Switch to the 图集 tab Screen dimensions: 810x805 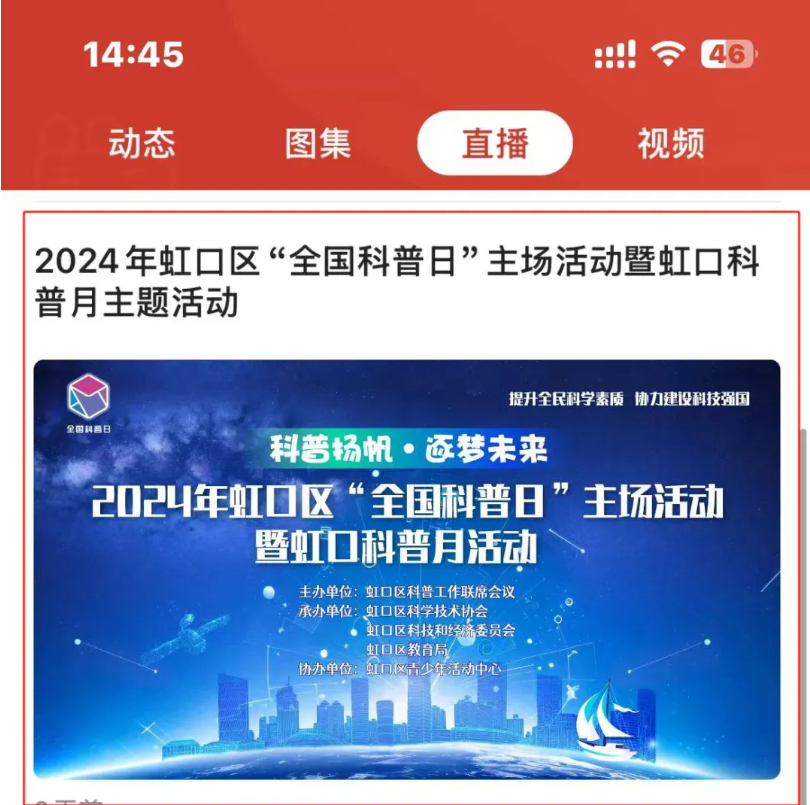coord(318,143)
